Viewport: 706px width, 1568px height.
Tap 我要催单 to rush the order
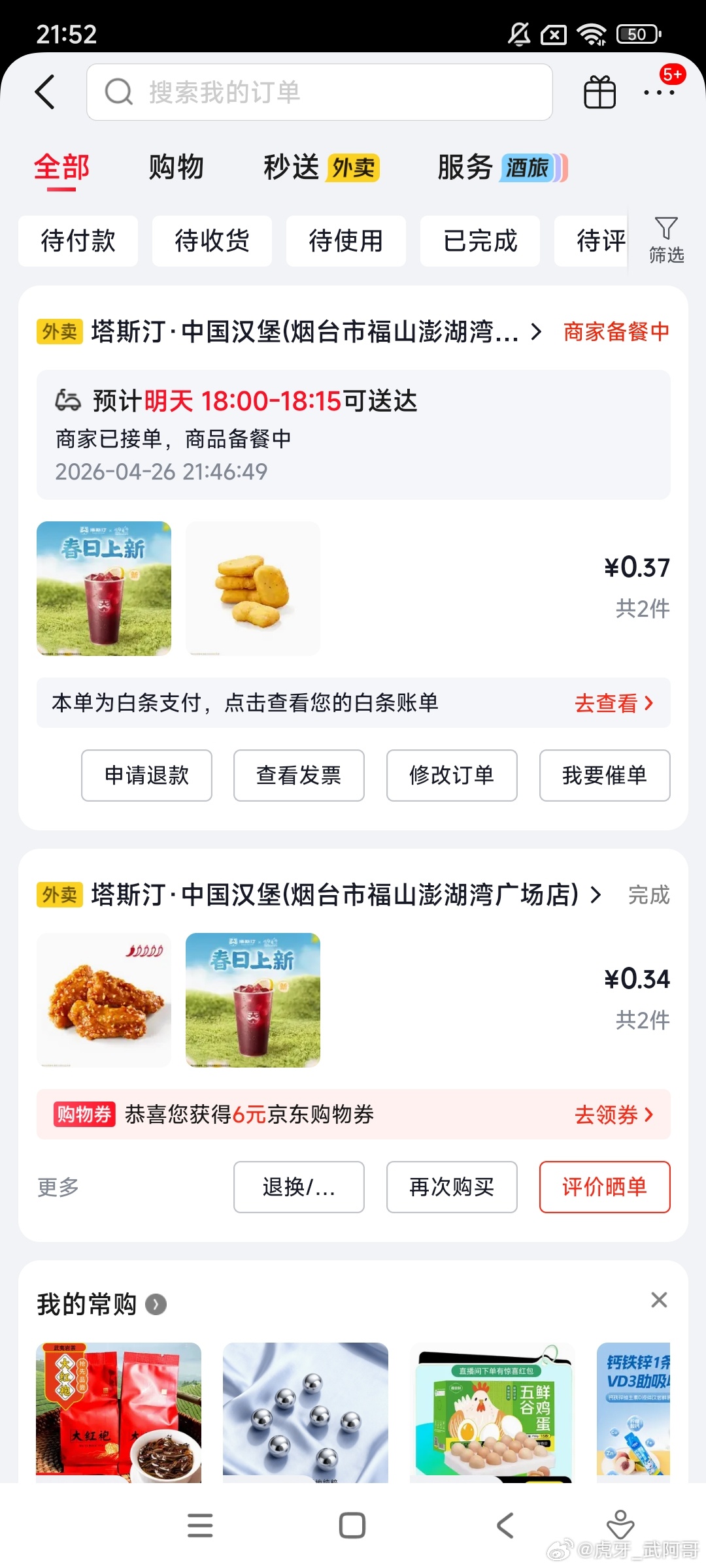(605, 776)
